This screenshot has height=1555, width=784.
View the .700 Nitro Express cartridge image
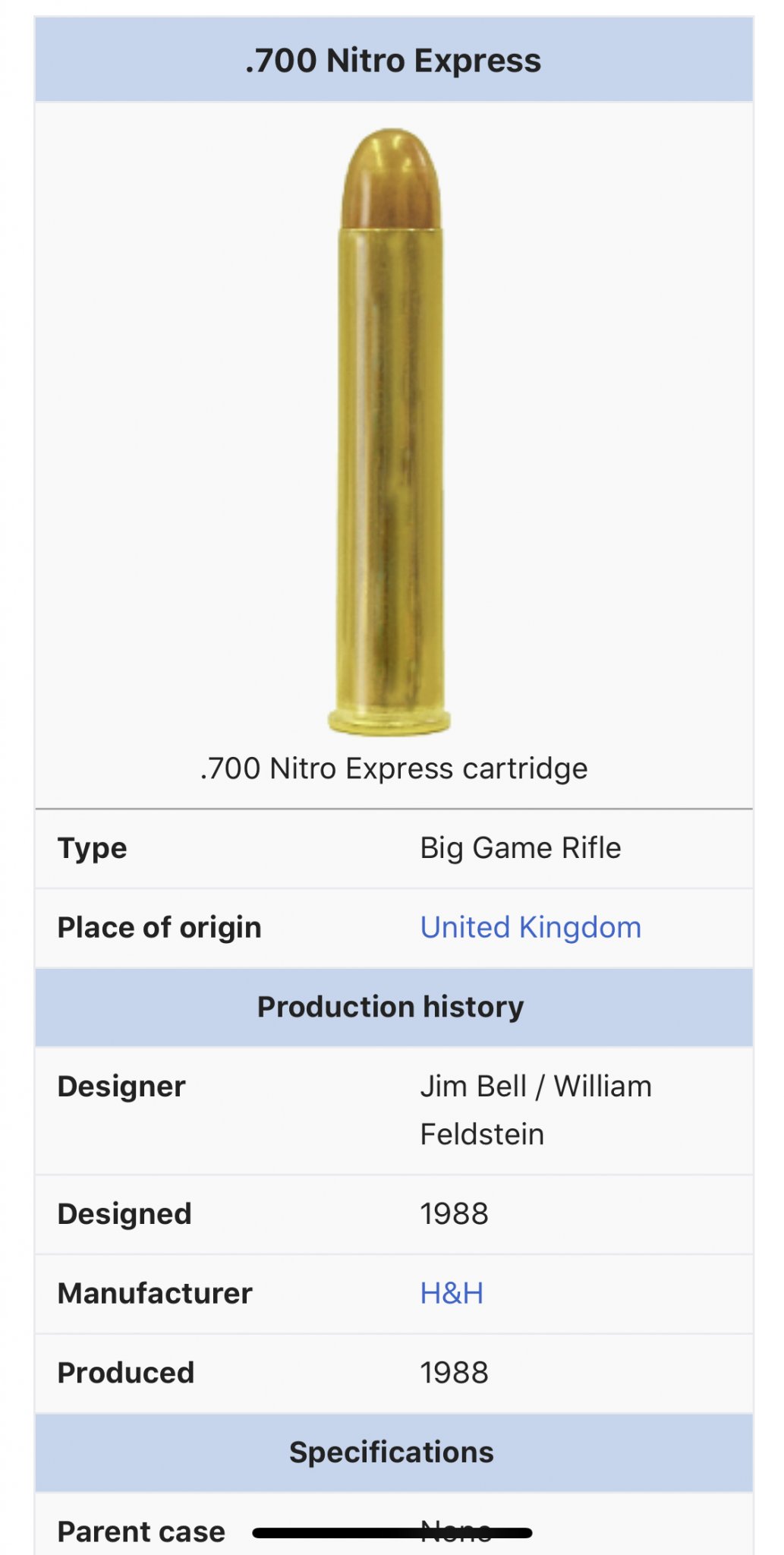390,433
